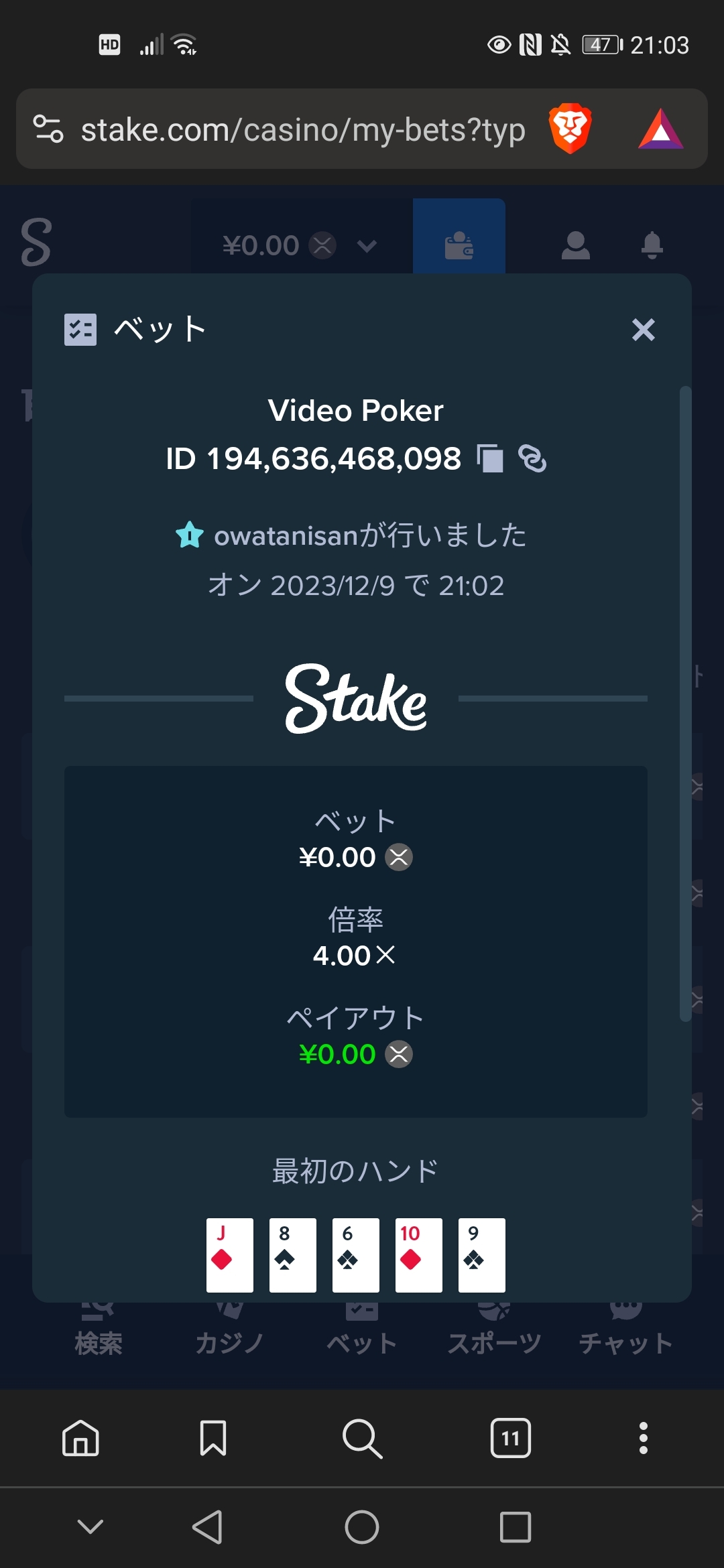
Task: Show the 11 open tabs
Action: point(511,1438)
